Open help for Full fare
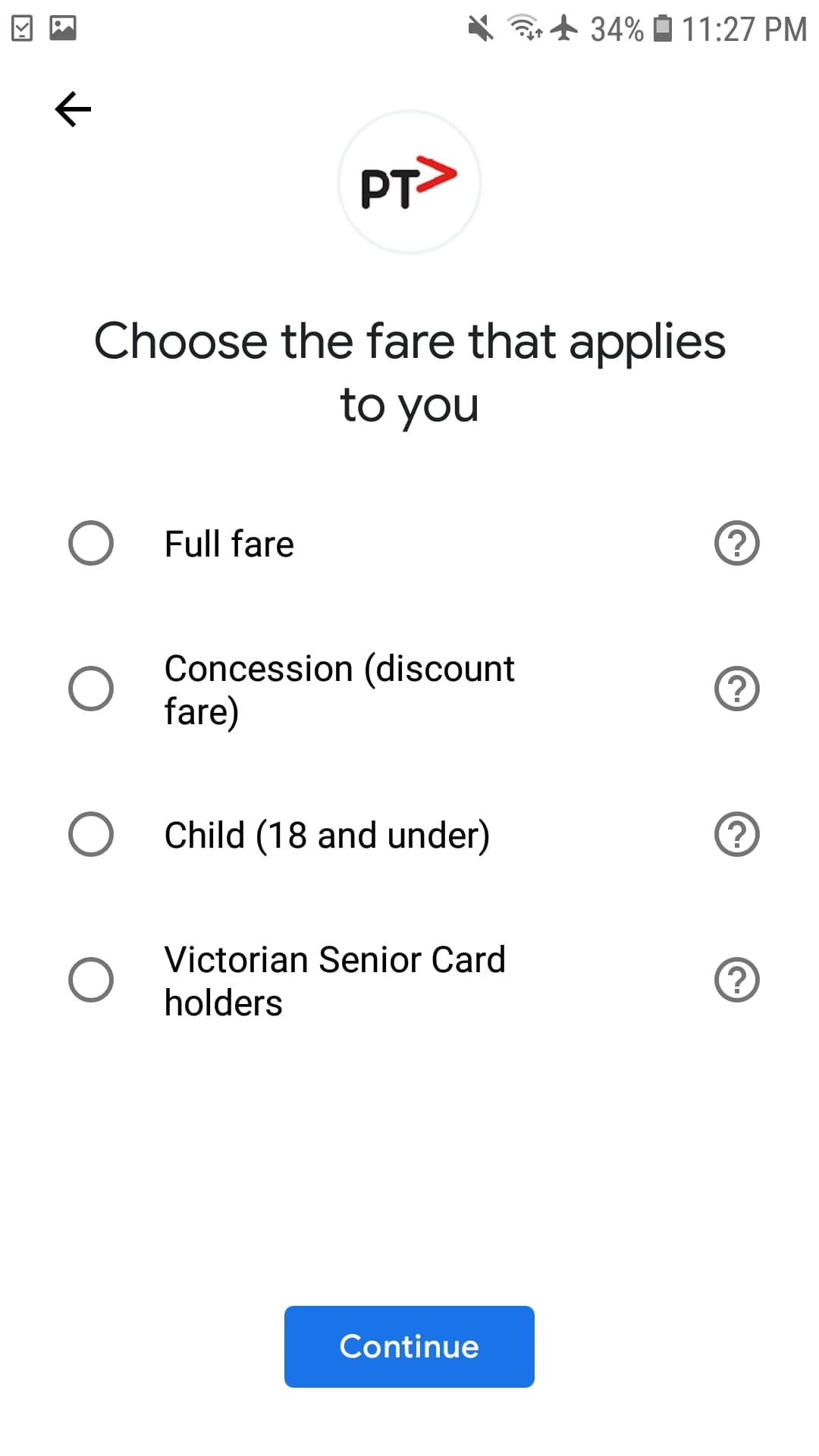Viewport: 819px width, 1456px height. [737, 543]
